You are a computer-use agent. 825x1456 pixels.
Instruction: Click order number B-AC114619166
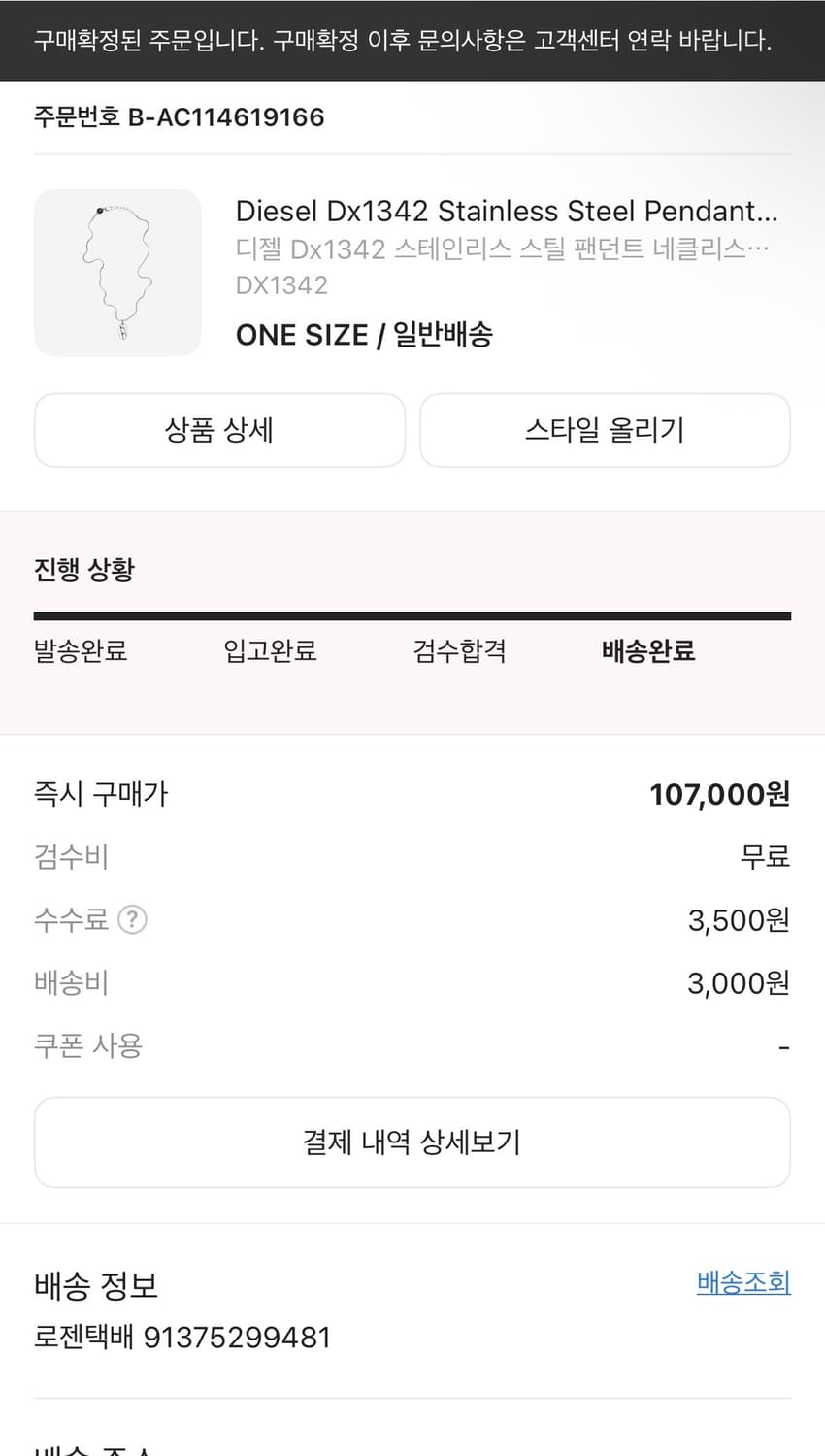tap(178, 117)
